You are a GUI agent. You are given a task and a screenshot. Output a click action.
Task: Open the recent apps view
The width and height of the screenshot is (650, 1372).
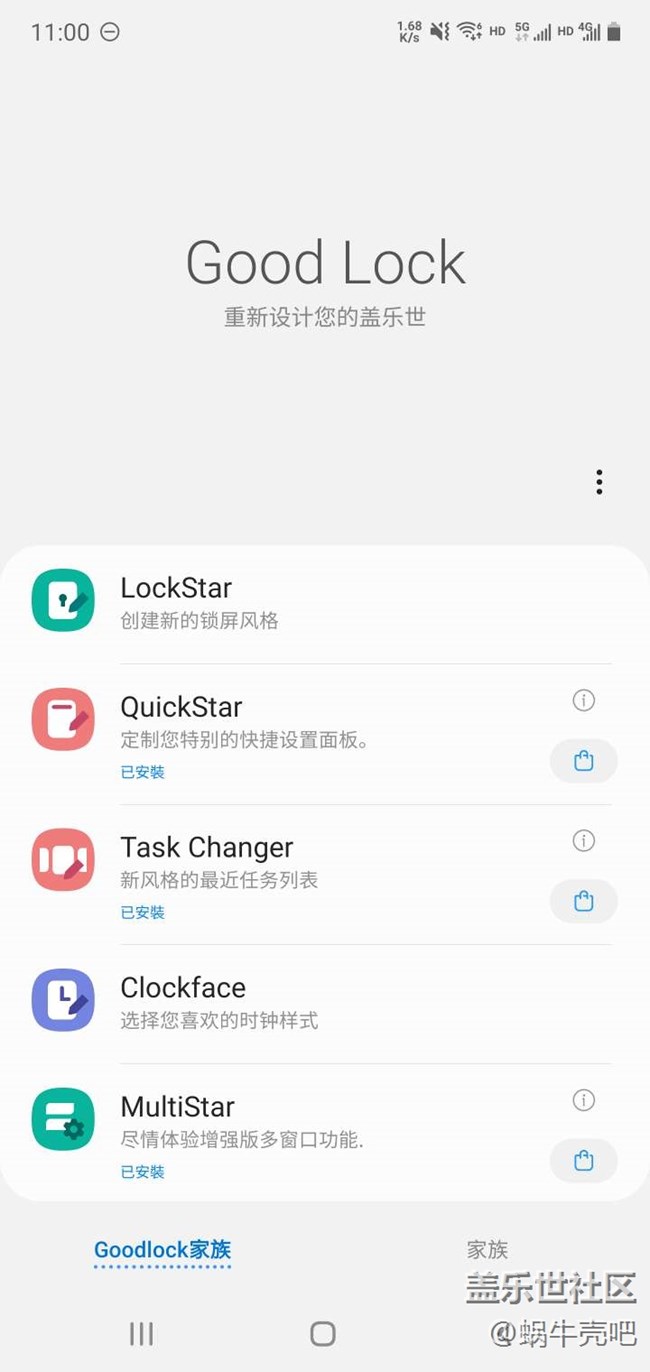[141, 1333]
